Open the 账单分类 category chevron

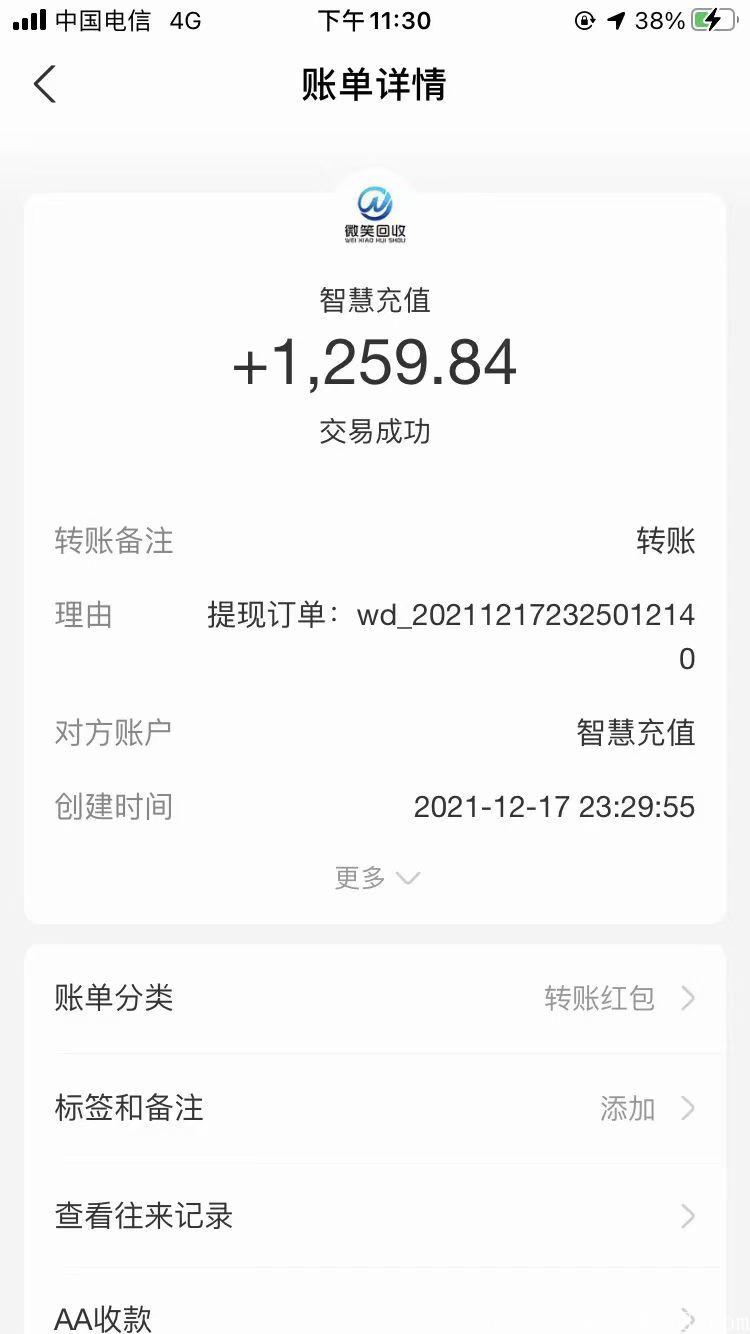pyautogui.click(x=689, y=998)
